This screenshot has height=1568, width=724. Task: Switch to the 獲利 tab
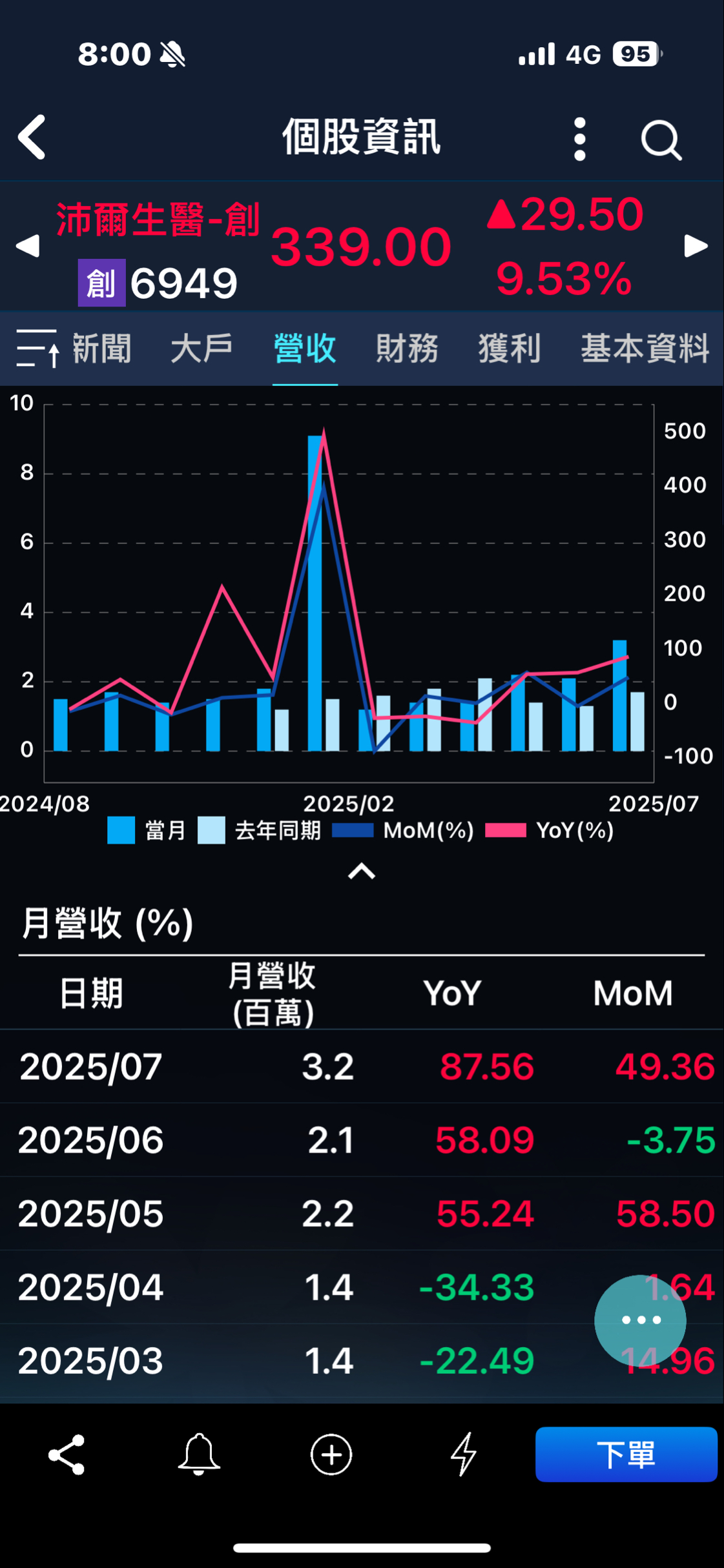509,349
